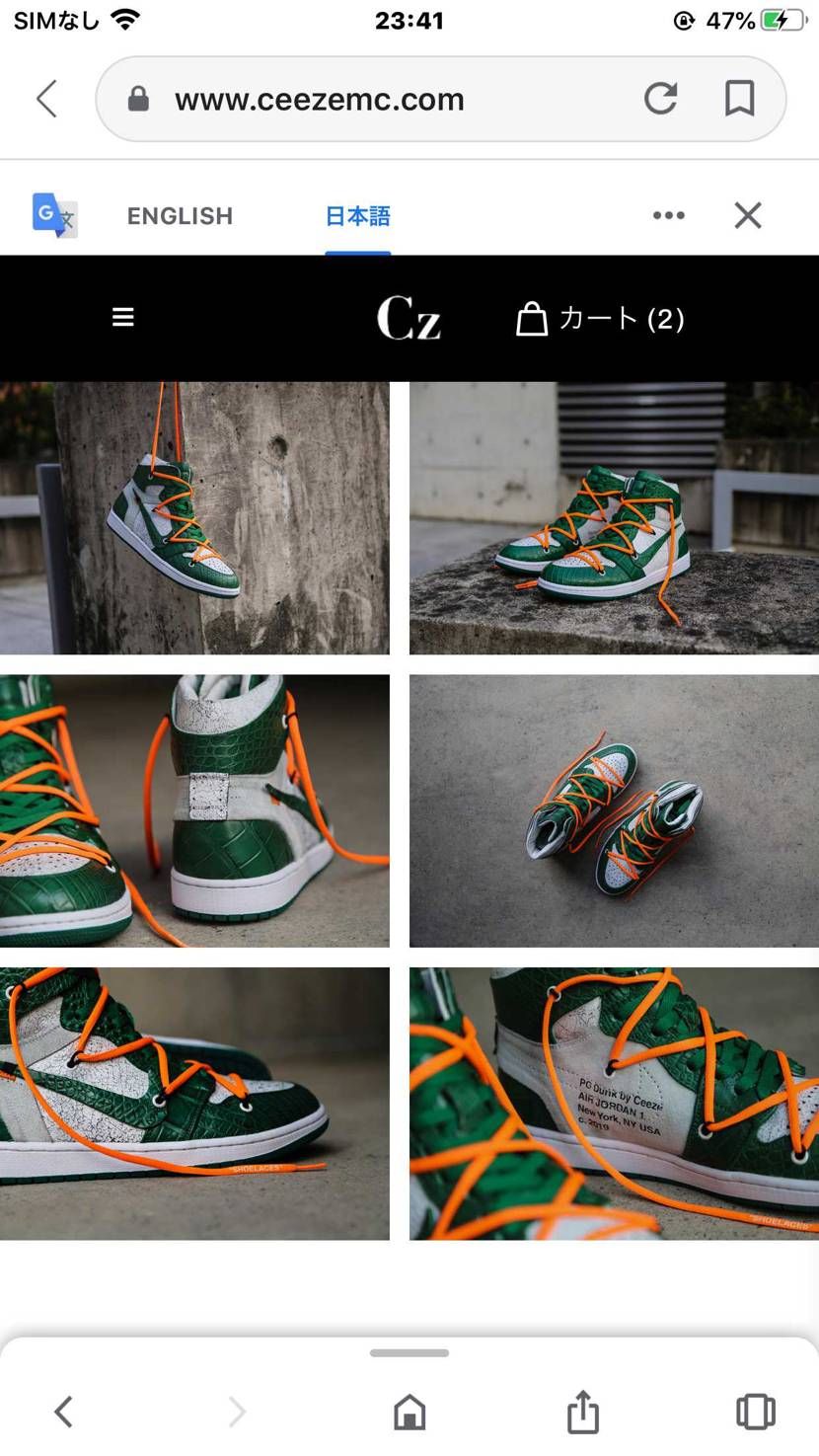
Task: View top-down photo of pair on concrete
Action: pos(613,810)
